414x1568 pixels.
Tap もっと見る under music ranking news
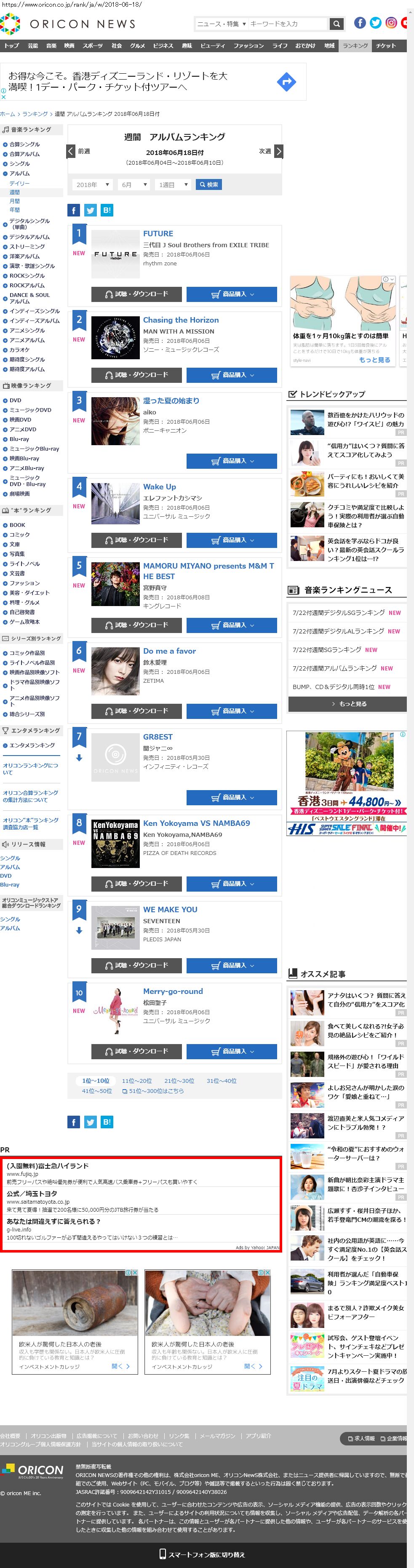pos(347,704)
